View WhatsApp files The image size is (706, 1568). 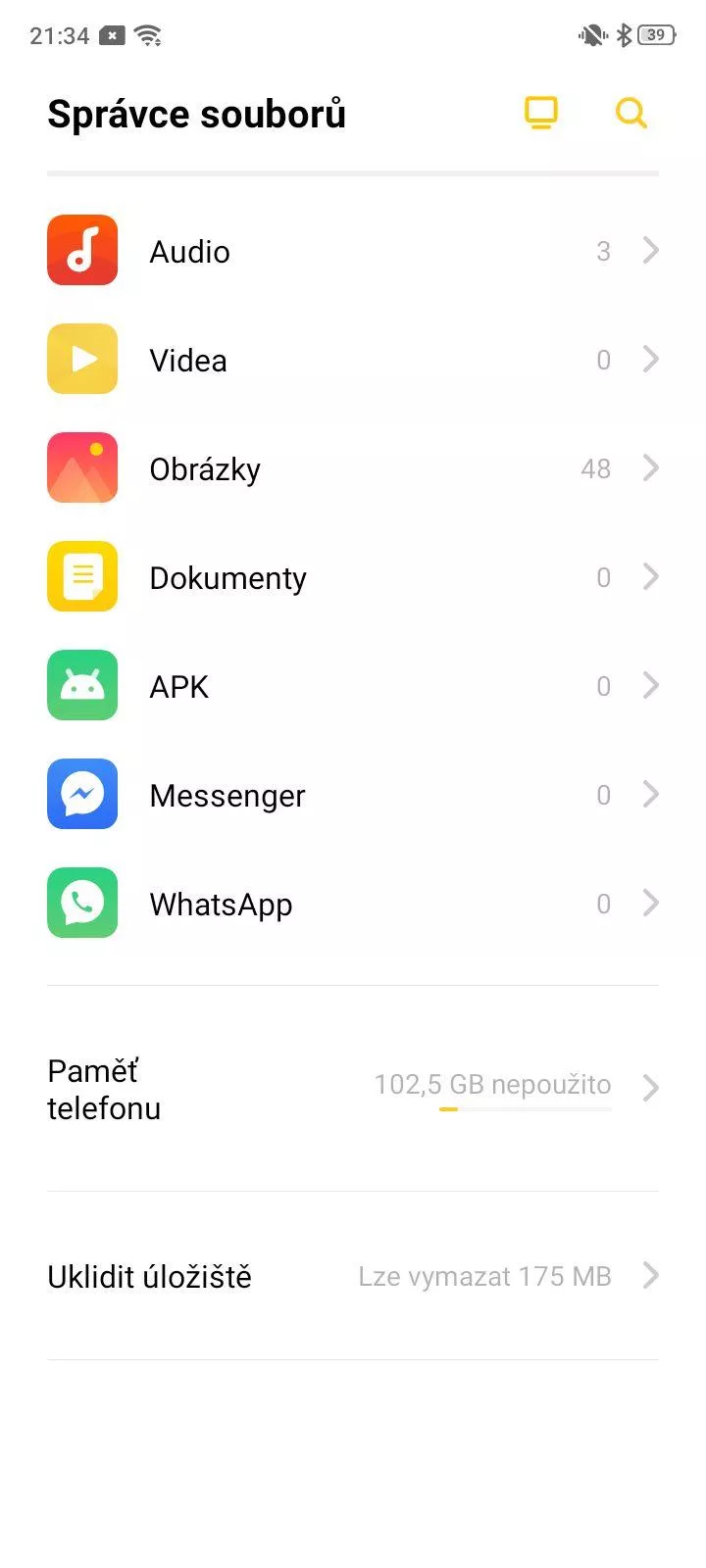(x=353, y=904)
